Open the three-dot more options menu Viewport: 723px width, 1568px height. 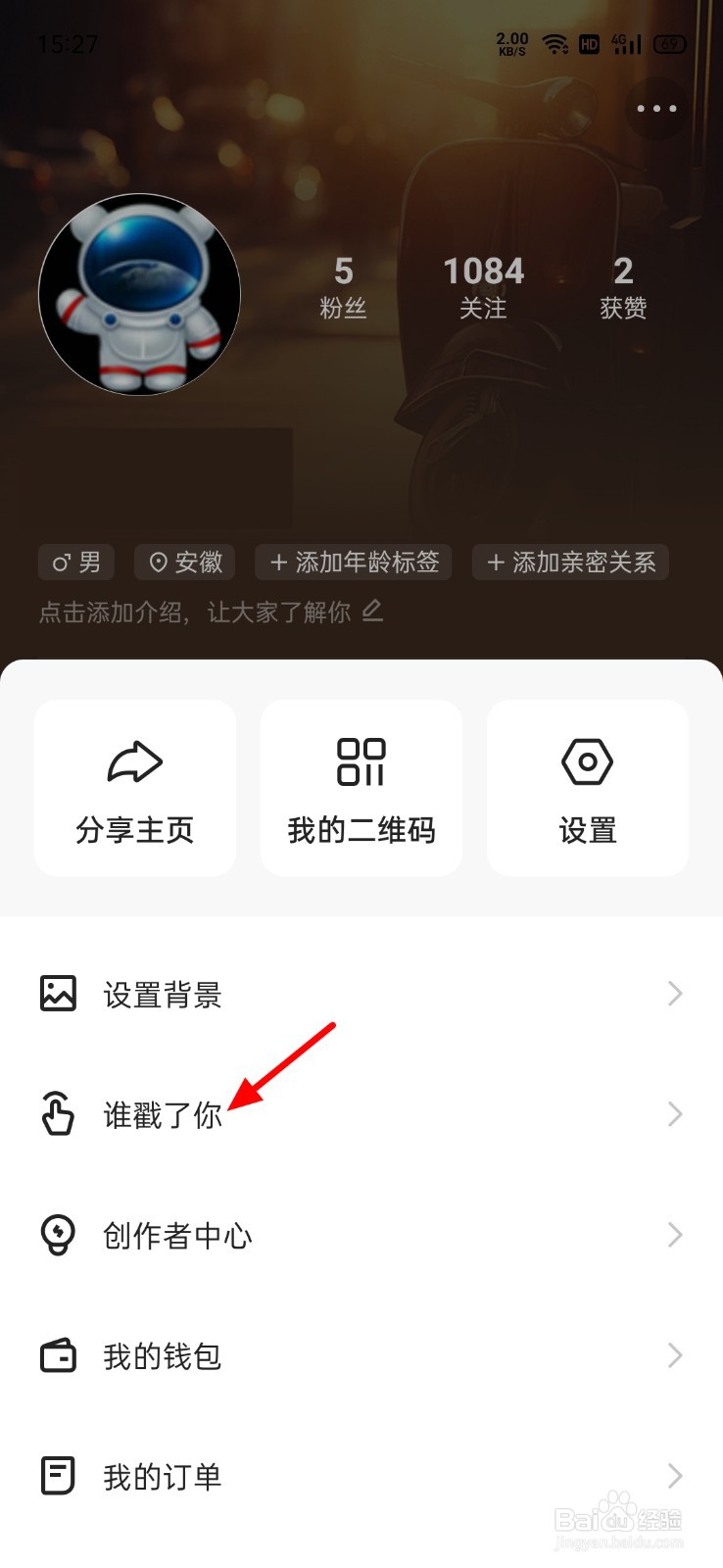click(x=654, y=108)
